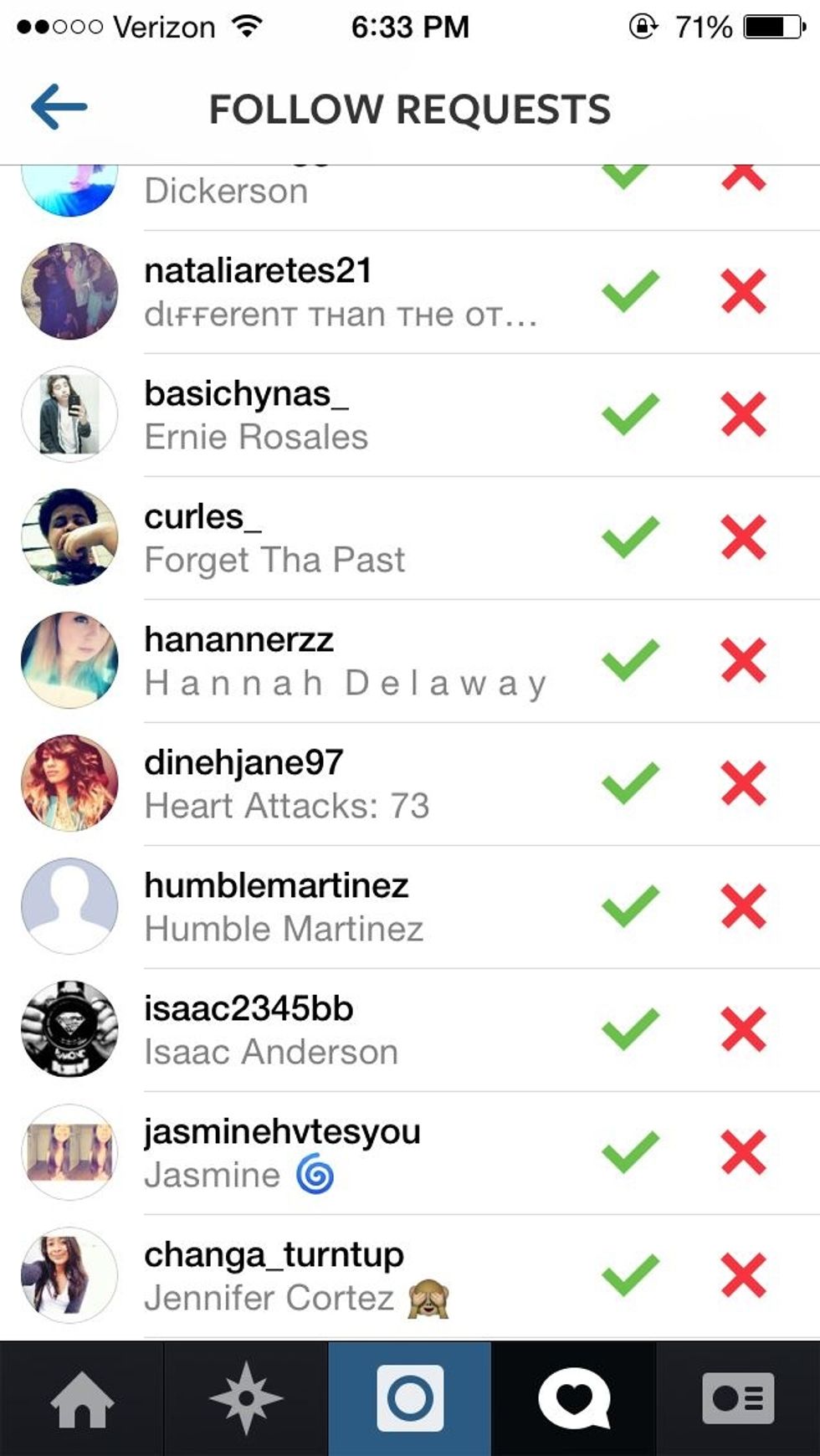The height and width of the screenshot is (1456, 820).
Task: Accept the request from curles_
Action: tap(630, 537)
